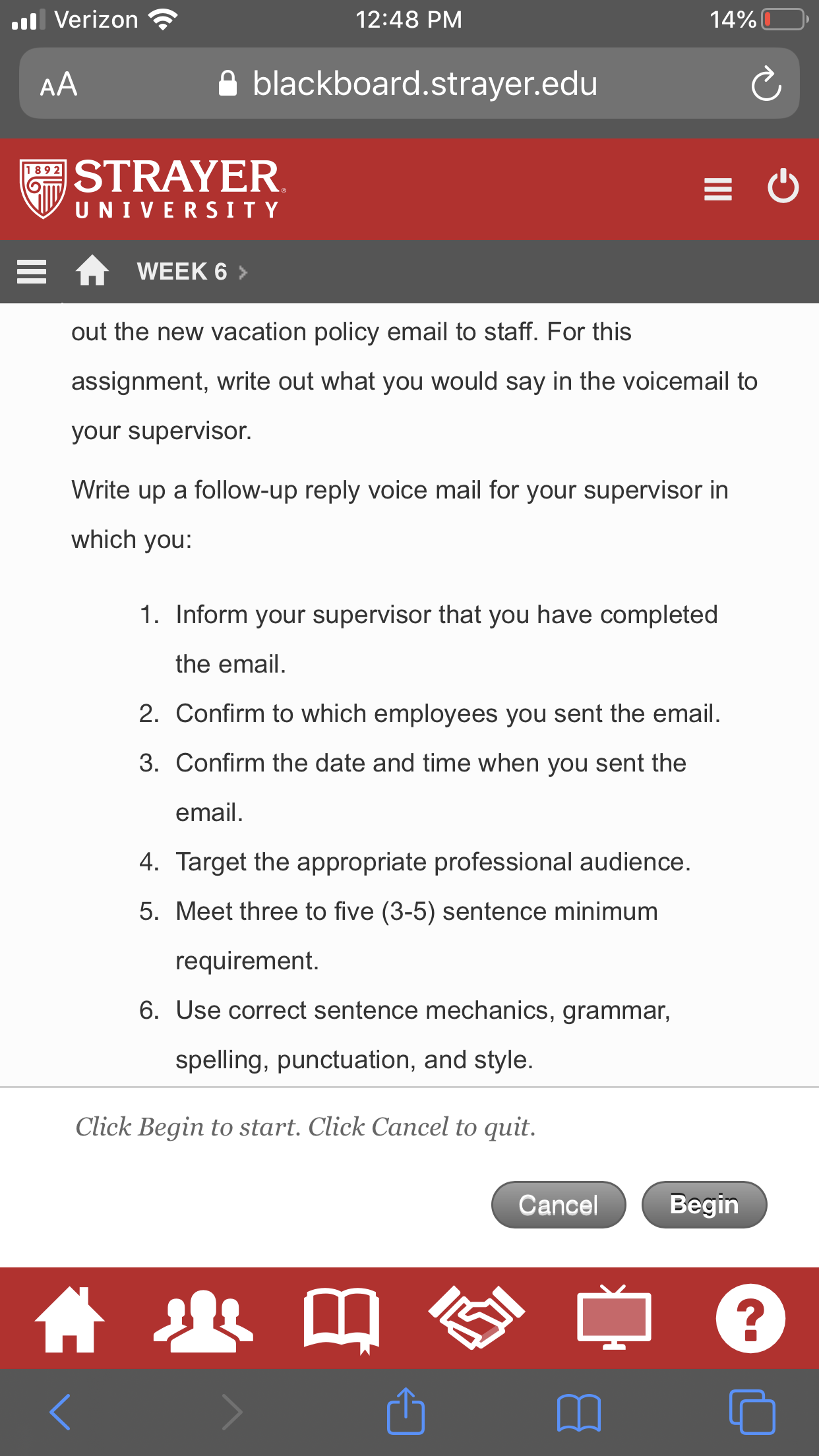Tap the power logout icon
This screenshot has height=1456, width=819.
click(x=783, y=187)
